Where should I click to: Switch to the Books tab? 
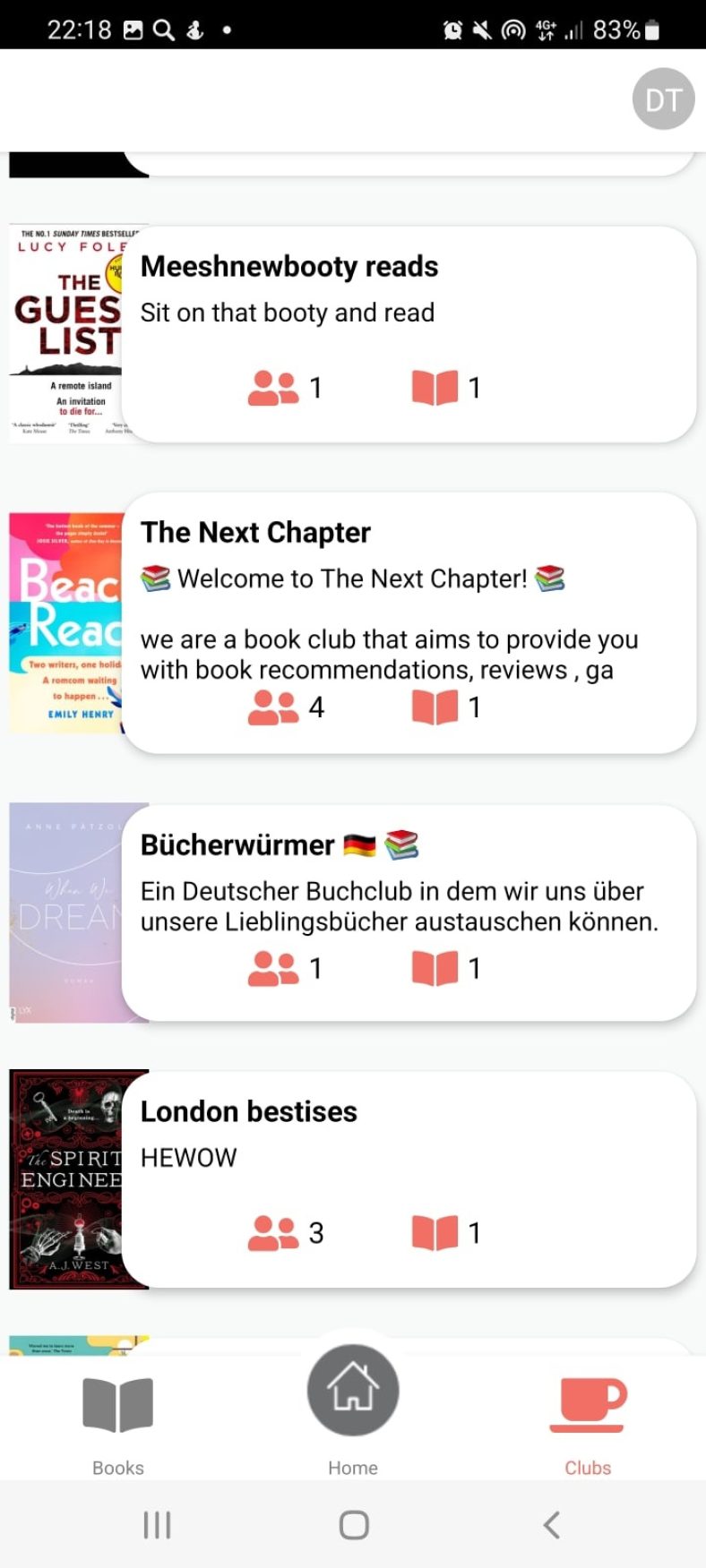click(x=117, y=1424)
